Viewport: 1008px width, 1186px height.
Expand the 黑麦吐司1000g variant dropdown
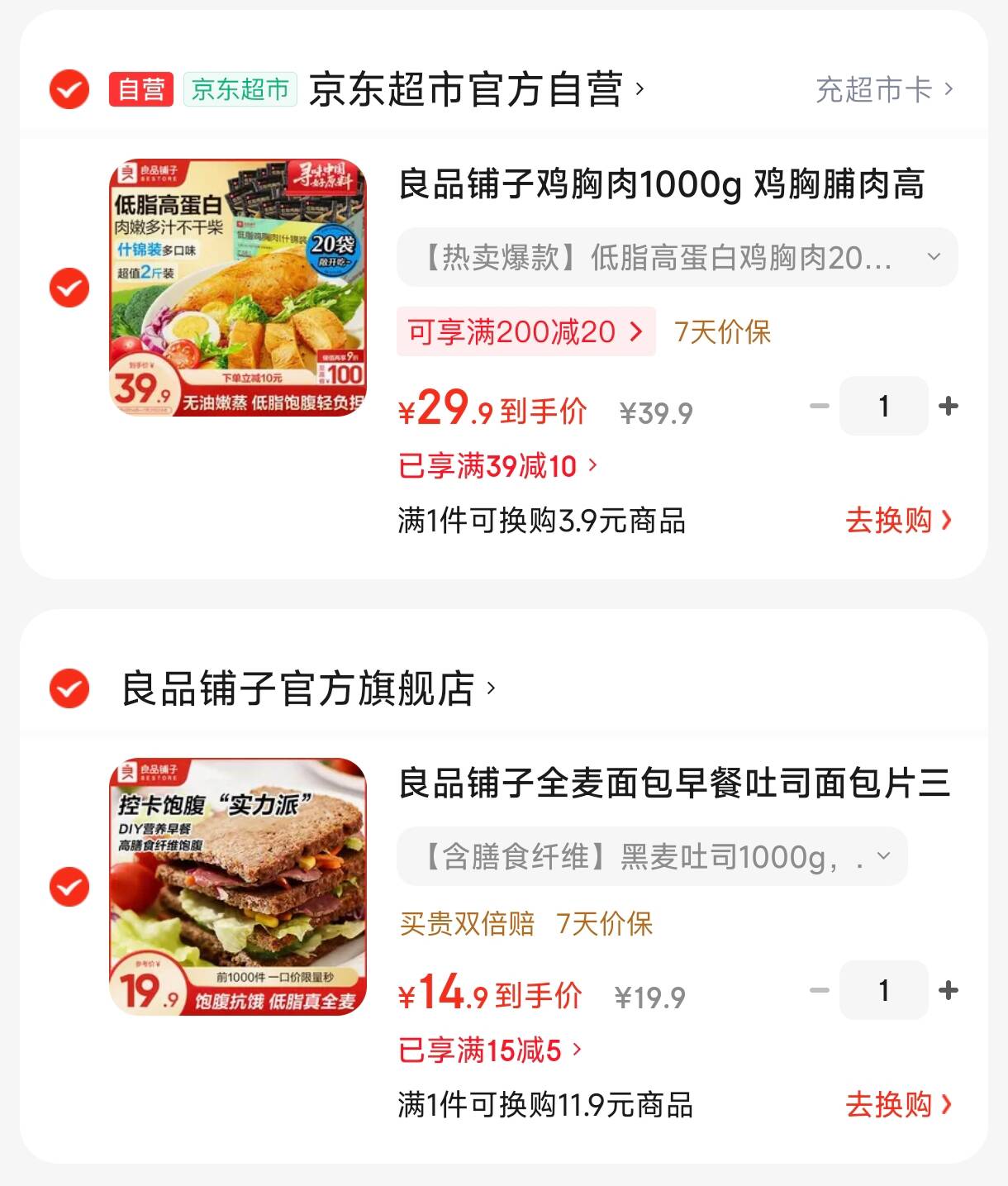coord(652,856)
